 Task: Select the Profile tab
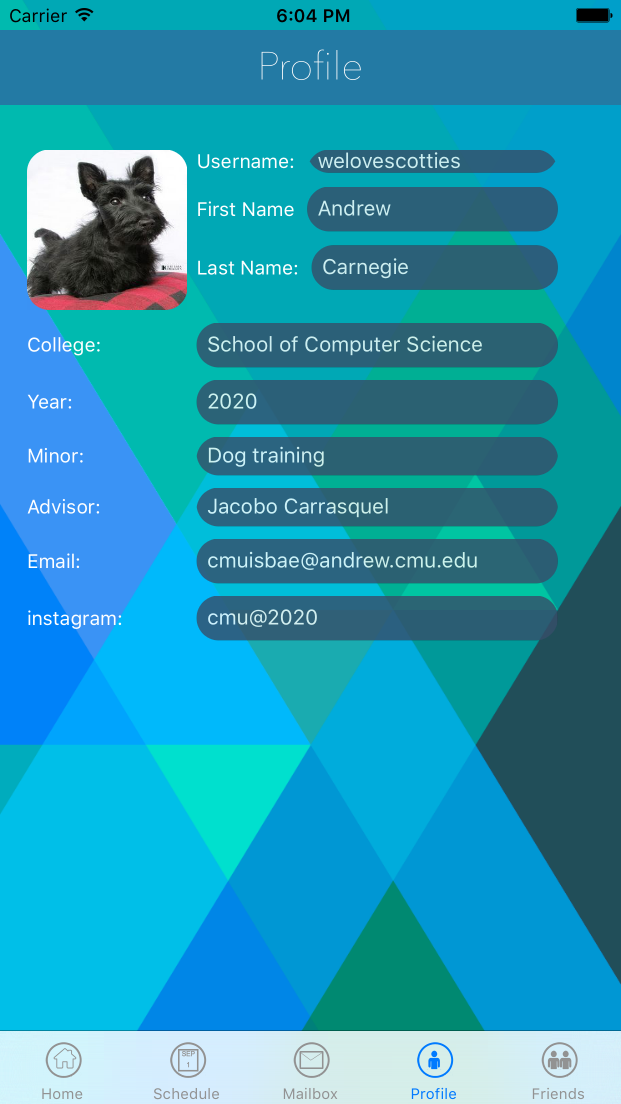point(434,1070)
